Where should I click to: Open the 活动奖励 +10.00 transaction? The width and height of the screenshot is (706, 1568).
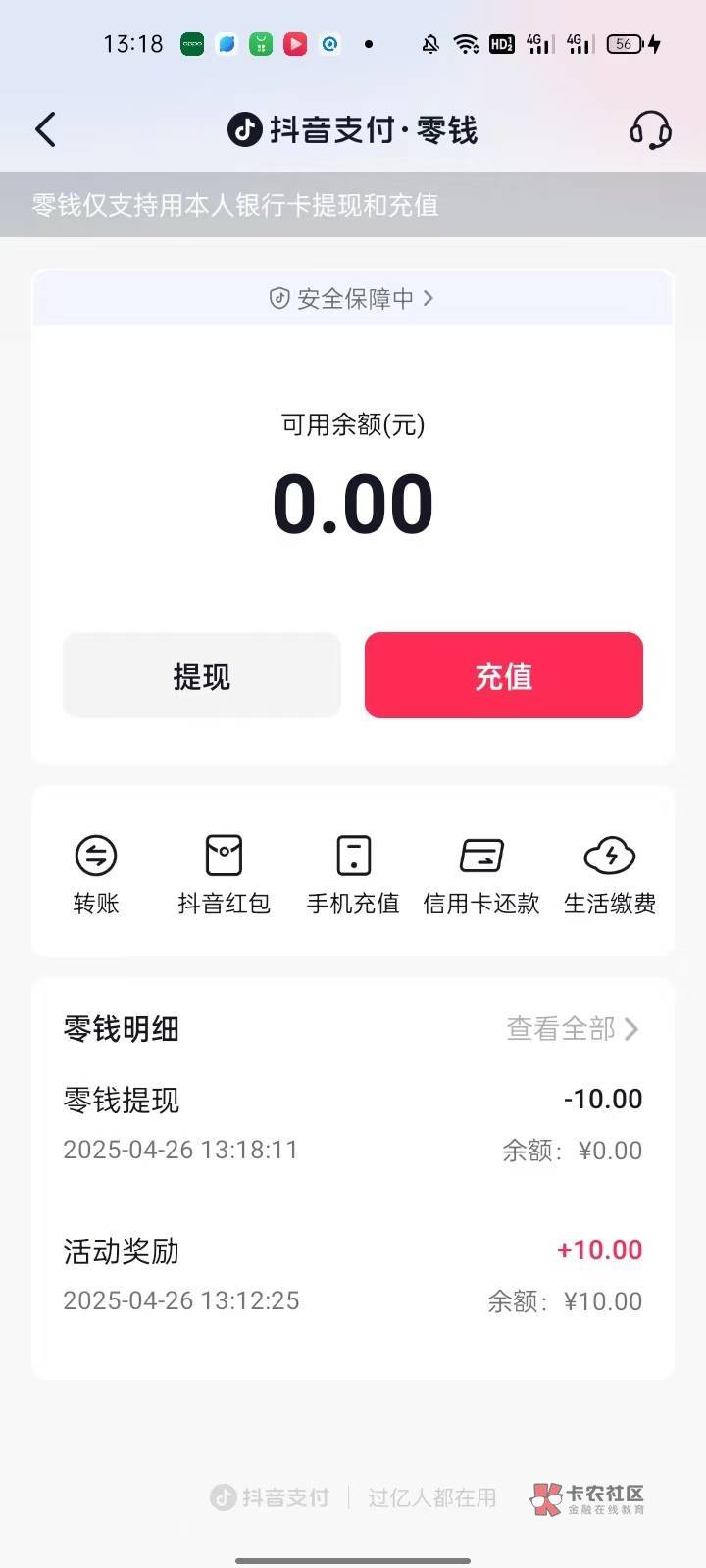[x=353, y=1275]
